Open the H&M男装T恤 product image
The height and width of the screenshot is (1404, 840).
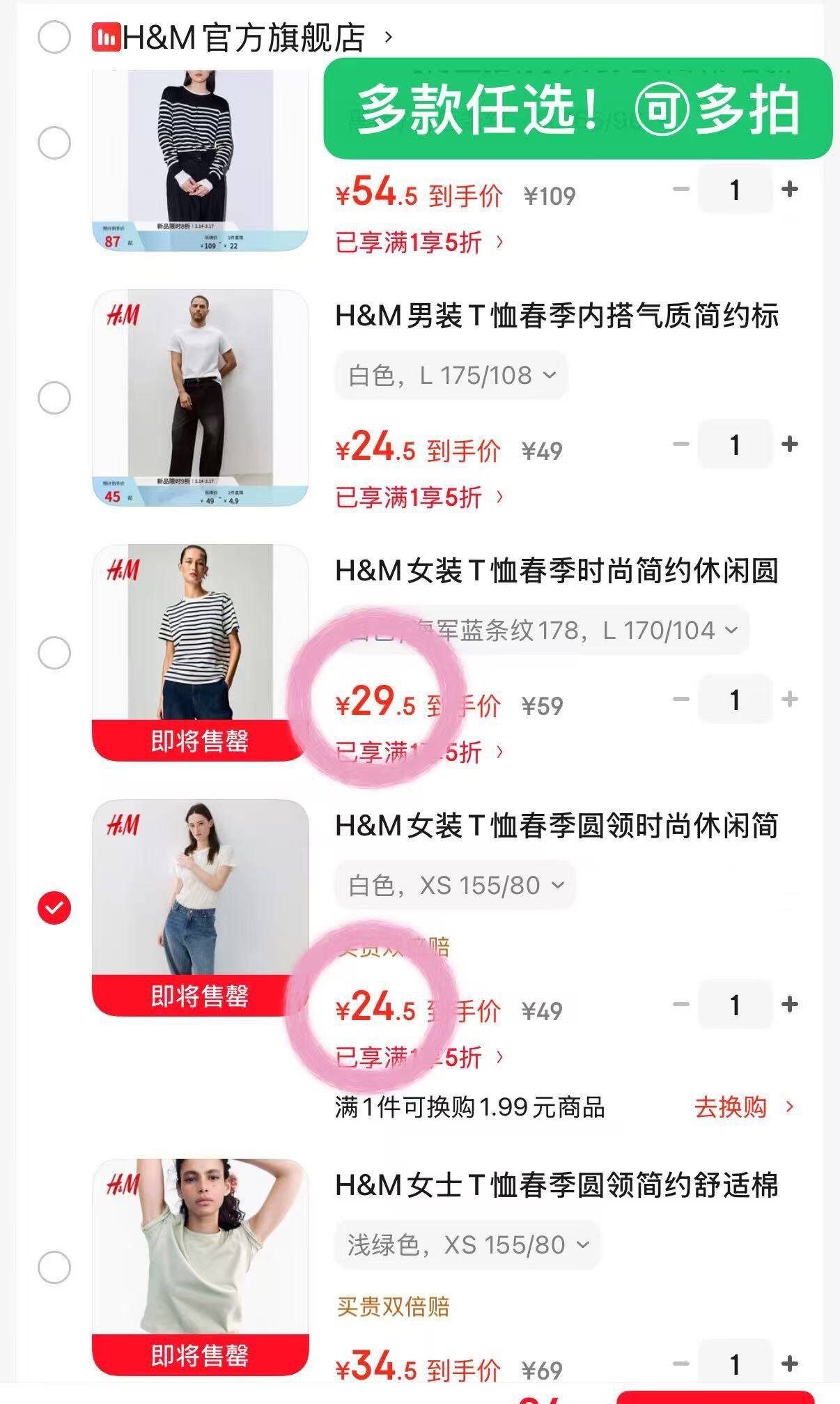200,397
